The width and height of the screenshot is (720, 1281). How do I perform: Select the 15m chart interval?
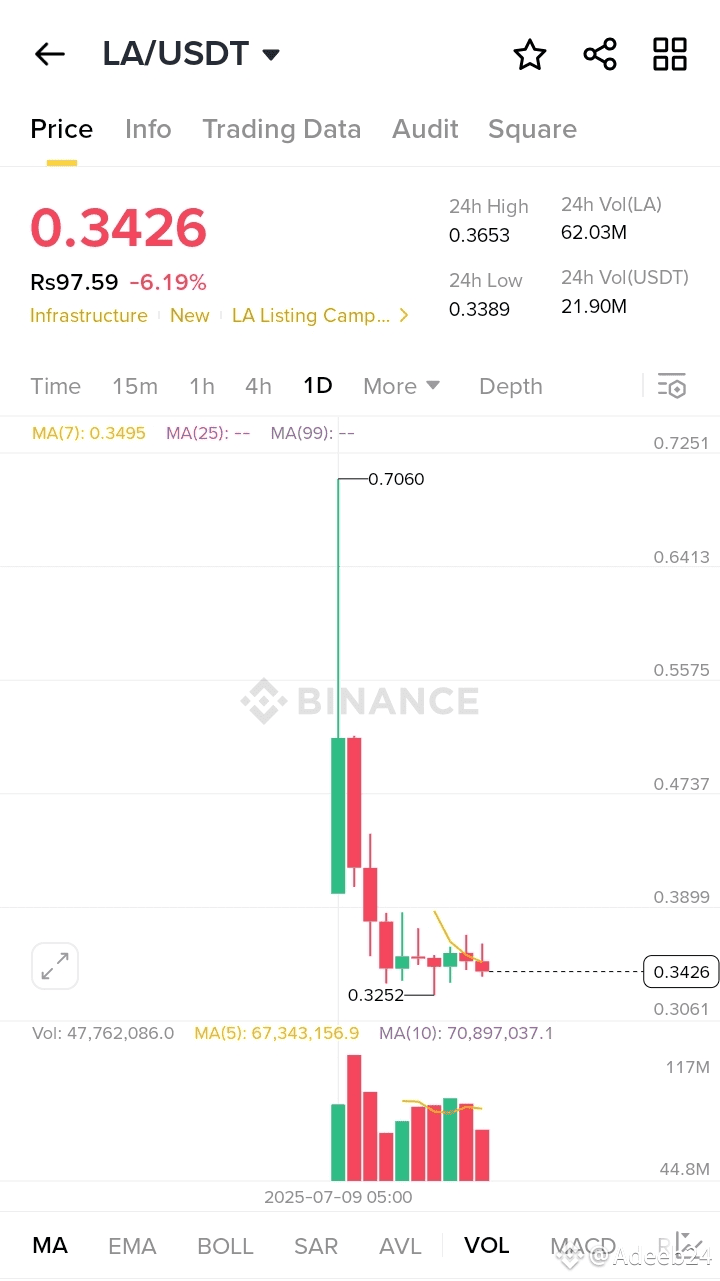135,386
